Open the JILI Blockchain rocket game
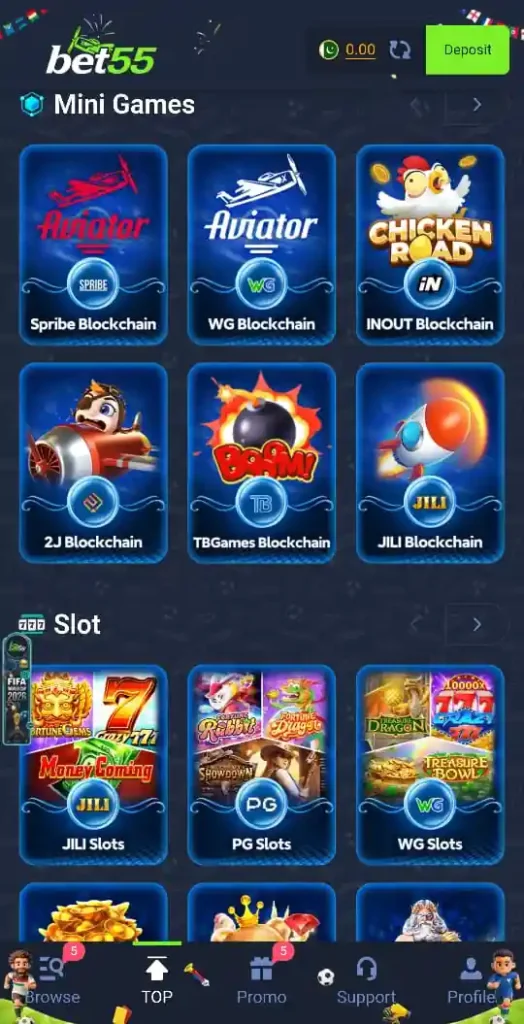 (x=430, y=463)
